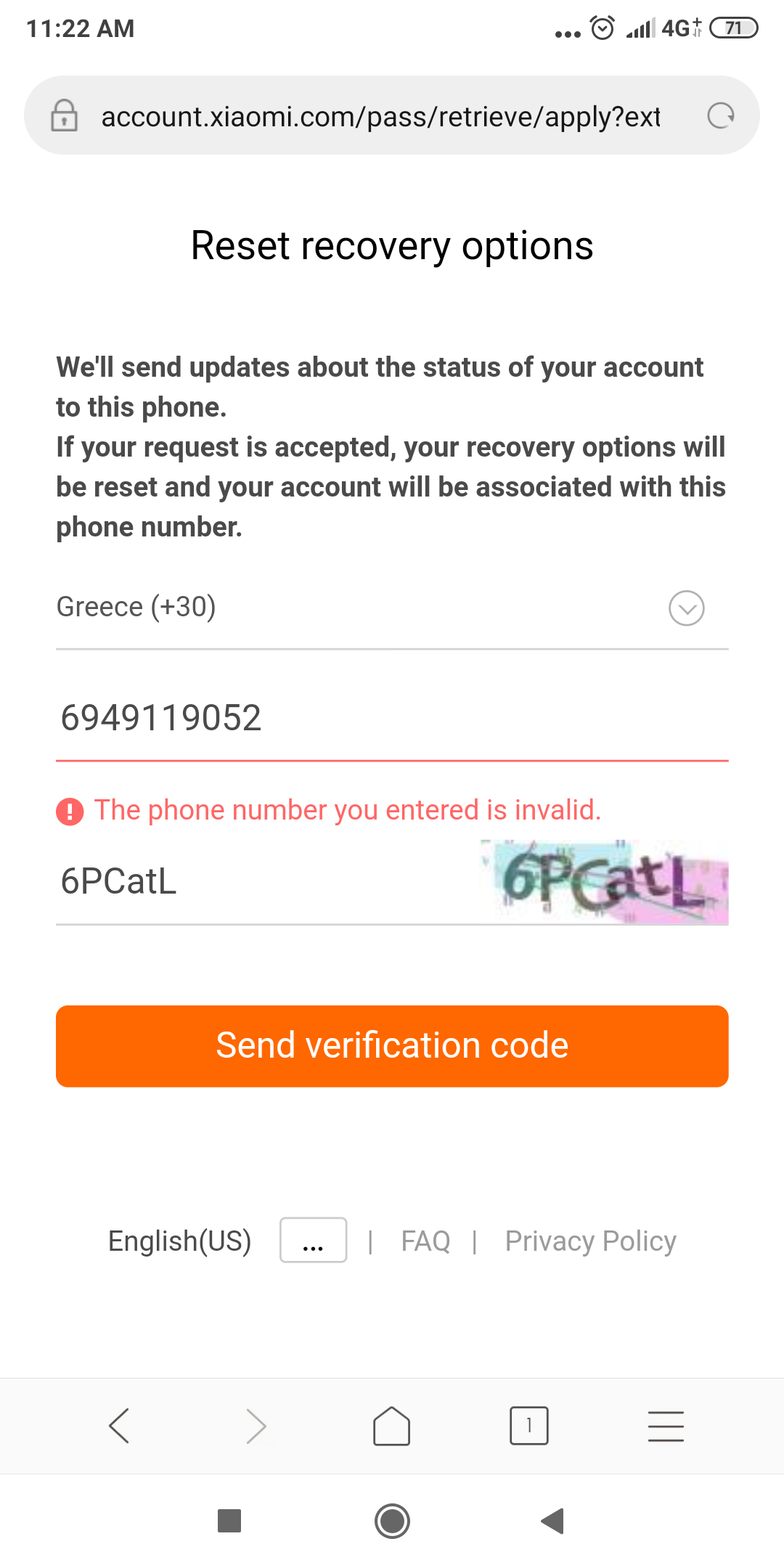
Task: Open recent apps with the square button
Action: (x=229, y=1521)
